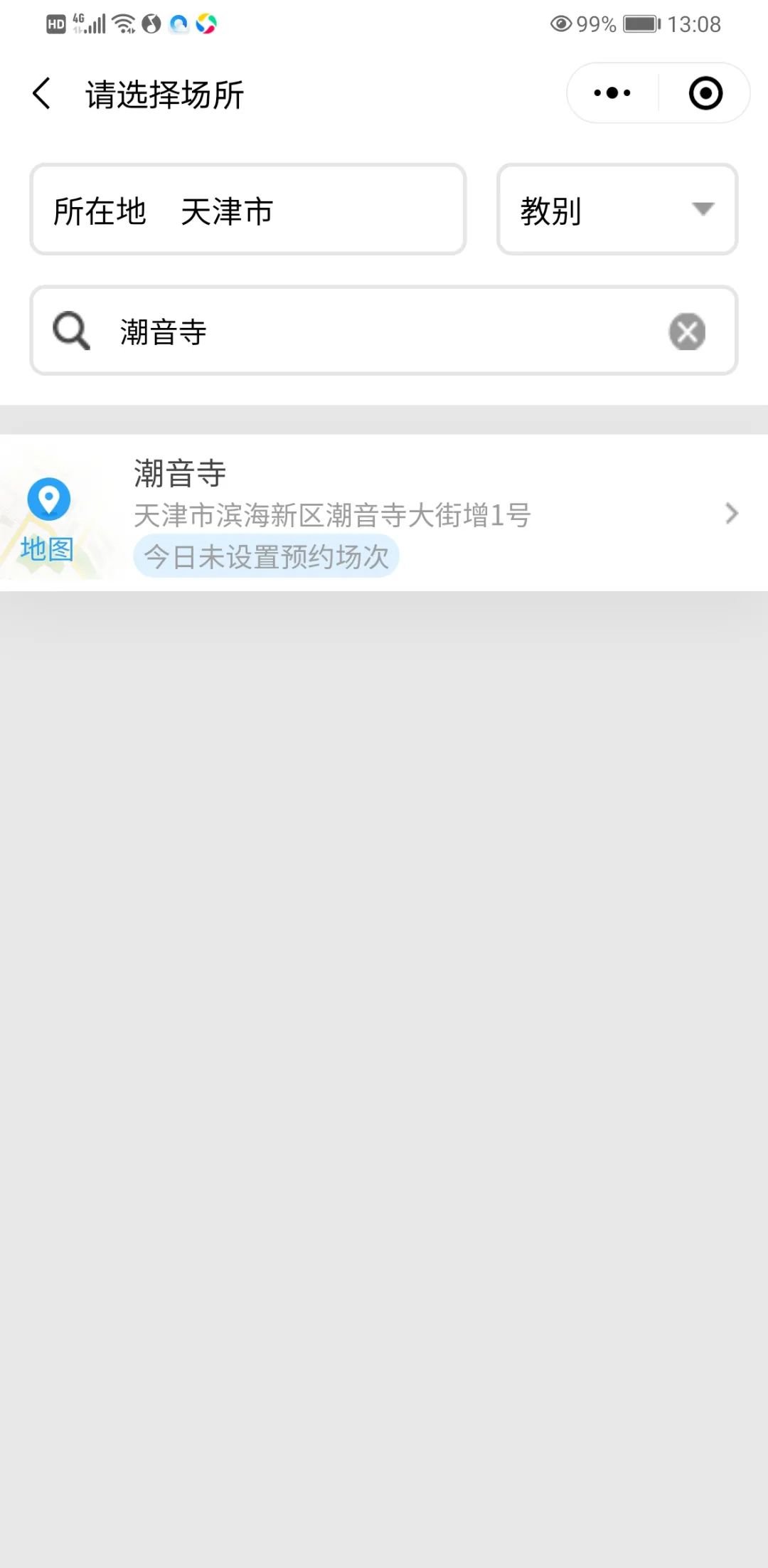
Task: Close the mini program via circle icon
Action: 705,93
